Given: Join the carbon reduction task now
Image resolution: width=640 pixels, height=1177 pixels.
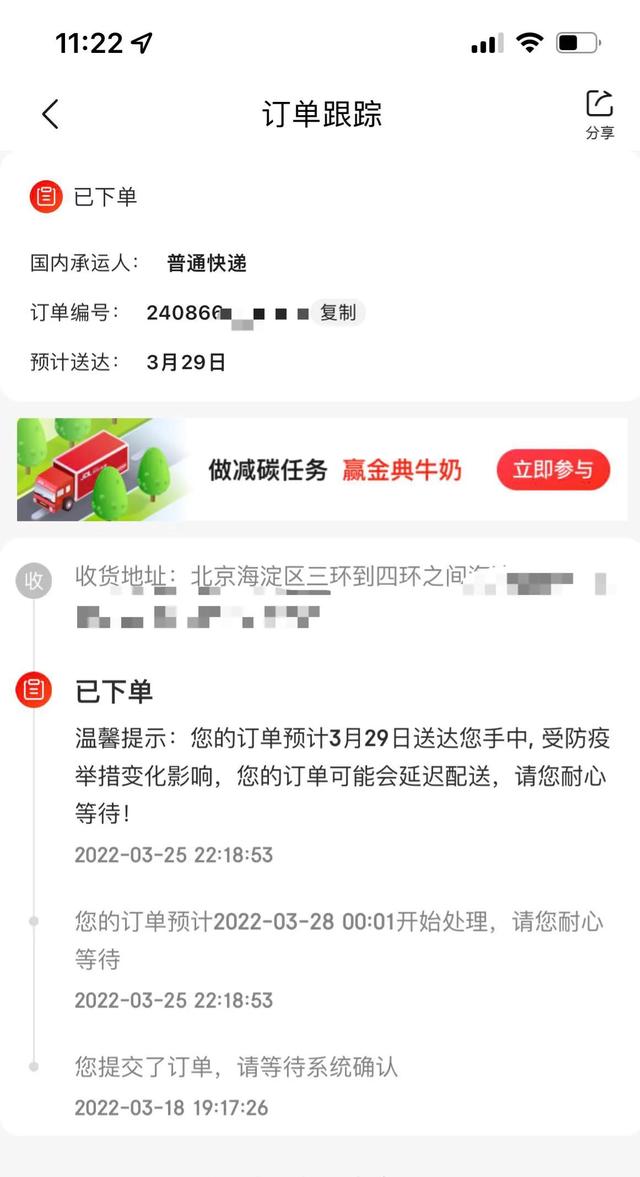Looking at the screenshot, I should 553,470.
